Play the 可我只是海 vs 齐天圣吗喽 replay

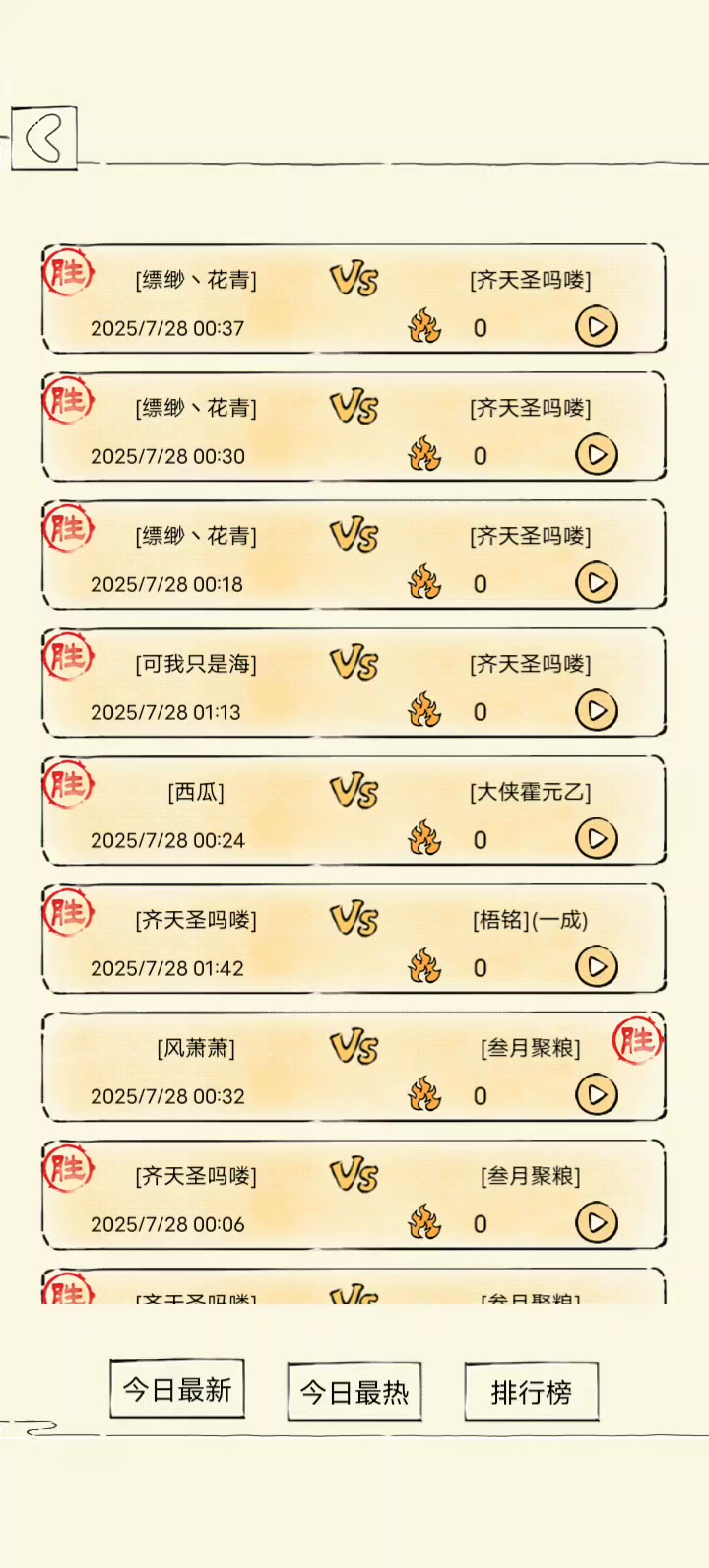click(x=597, y=711)
